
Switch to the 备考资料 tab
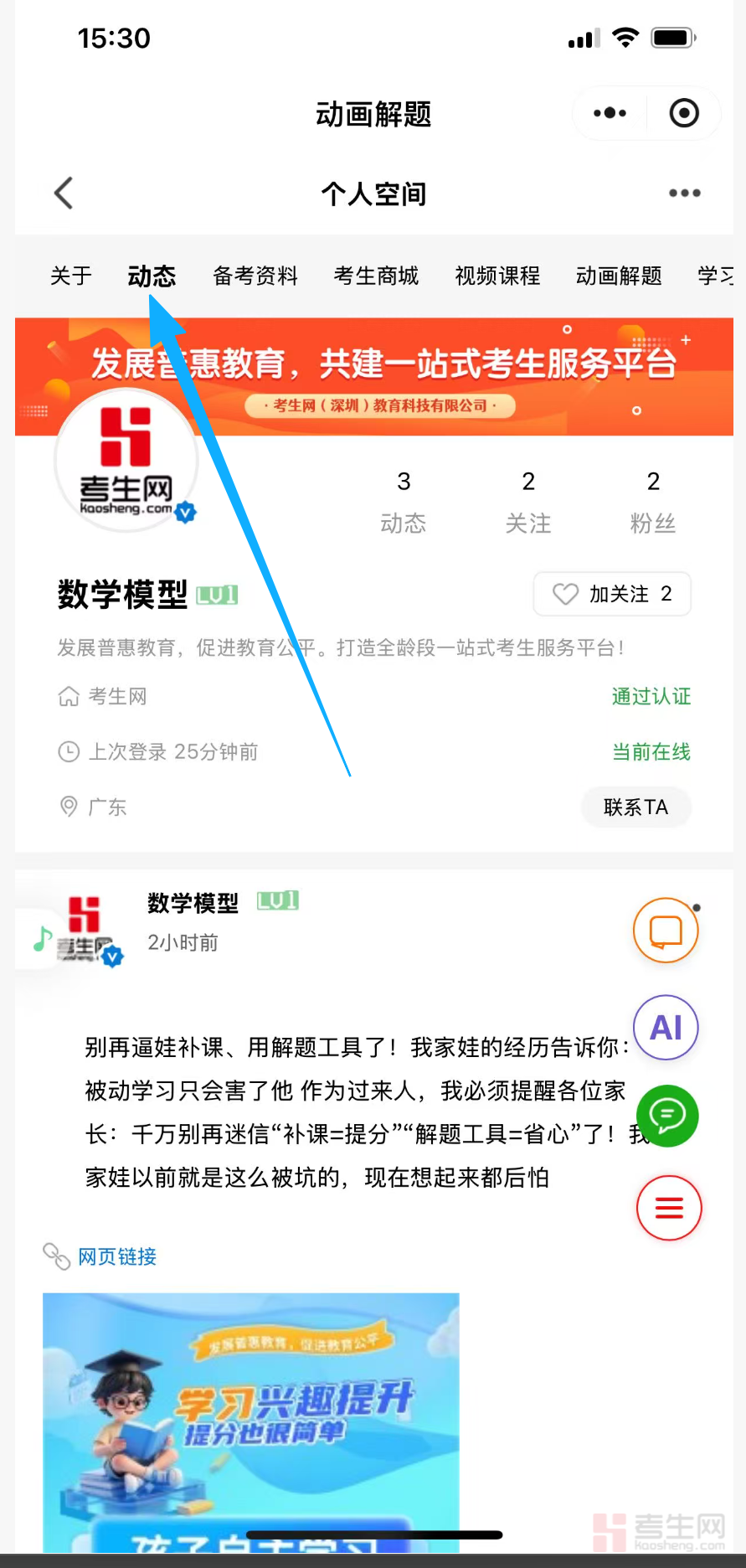[x=255, y=276]
